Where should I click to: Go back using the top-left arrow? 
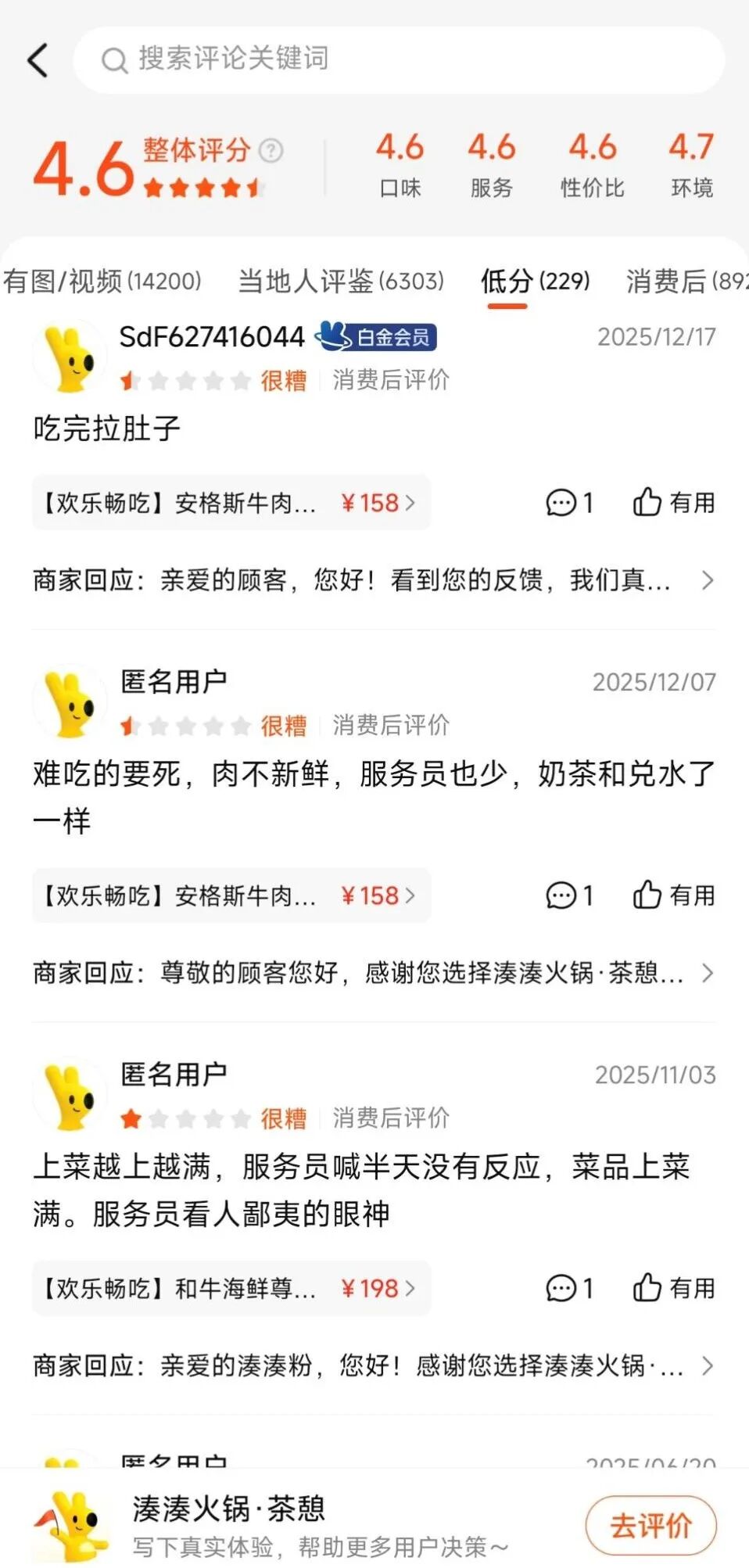click(38, 60)
